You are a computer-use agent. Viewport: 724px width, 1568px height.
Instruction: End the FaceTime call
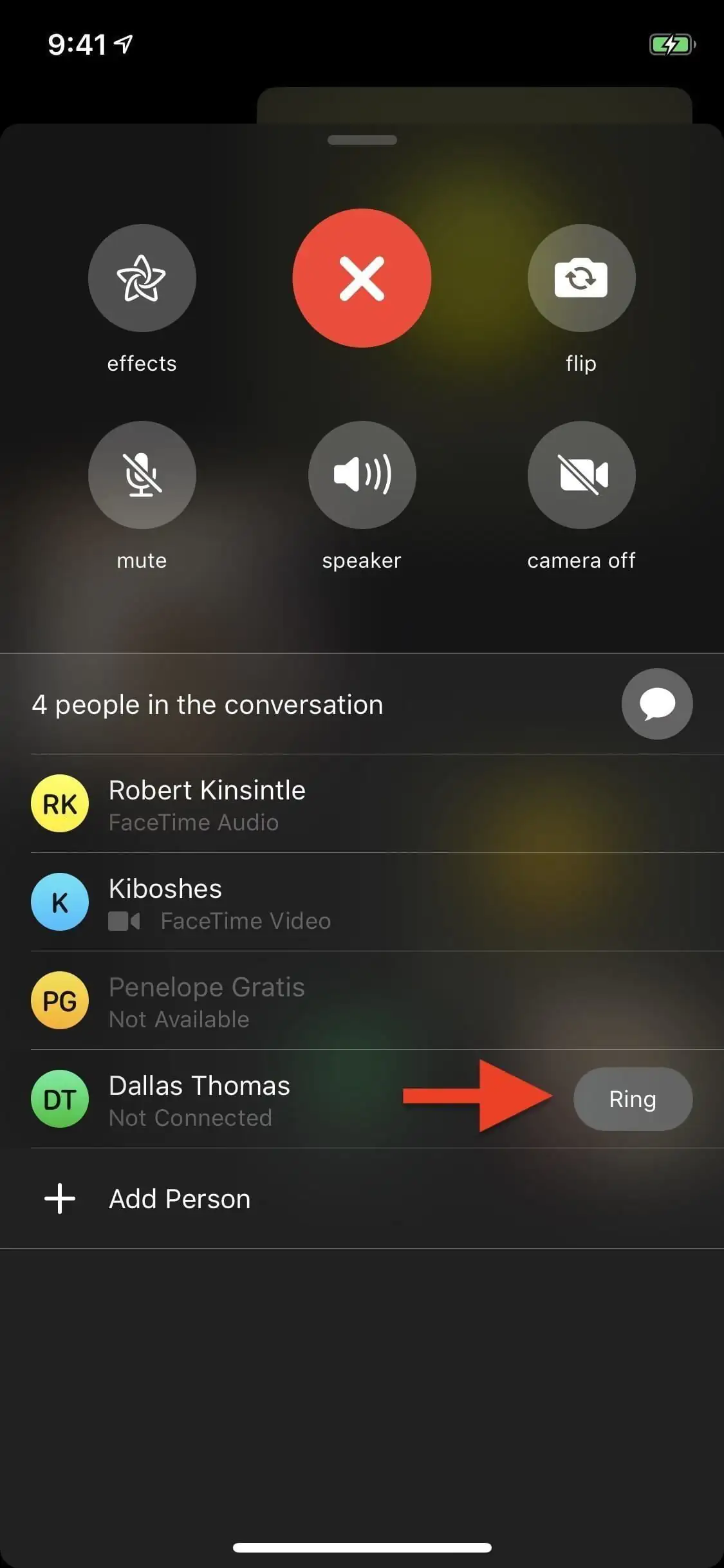pyautogui.click(x=362, y=278)
